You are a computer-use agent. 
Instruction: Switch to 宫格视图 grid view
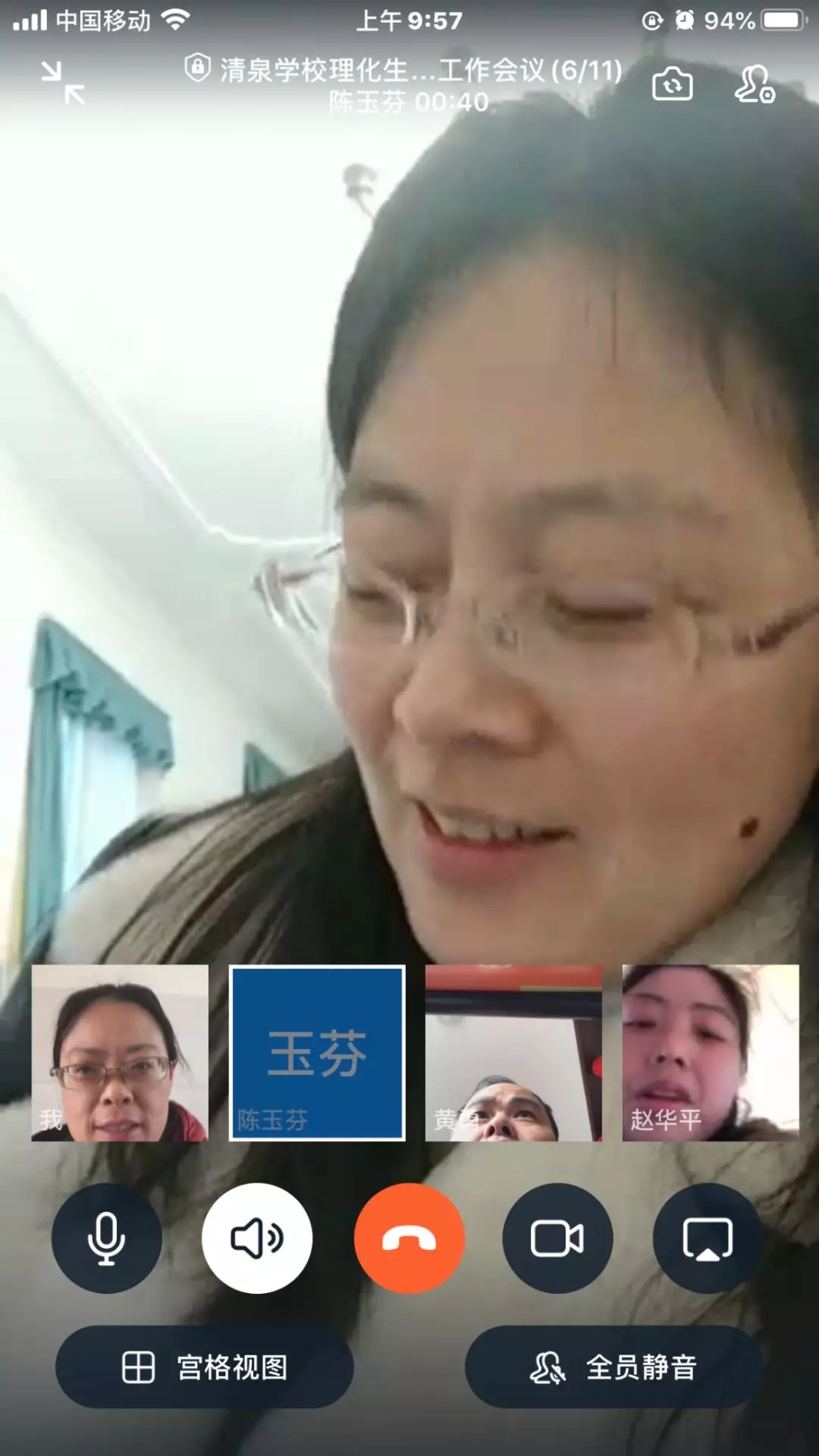[205, 1367]
